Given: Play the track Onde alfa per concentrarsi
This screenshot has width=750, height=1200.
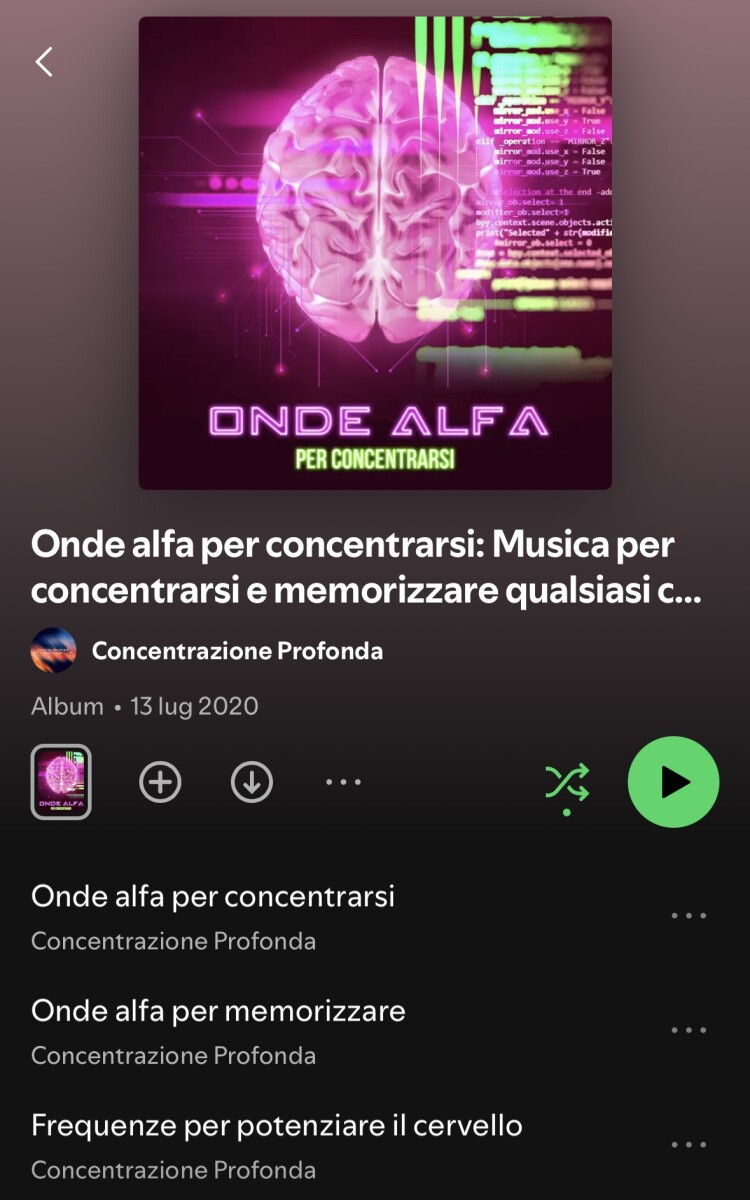Looking at the screenshot, I should 213,896.
